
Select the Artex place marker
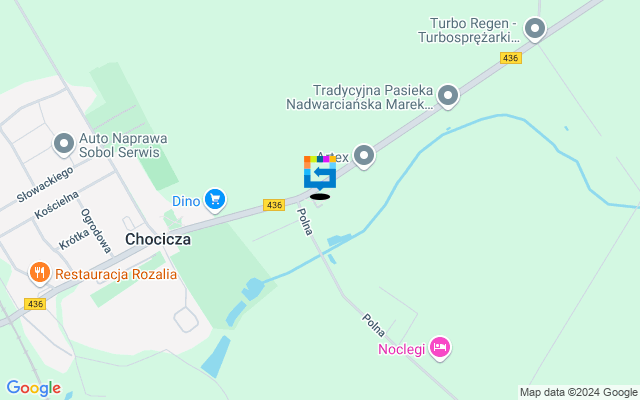[x=363, y=156]
